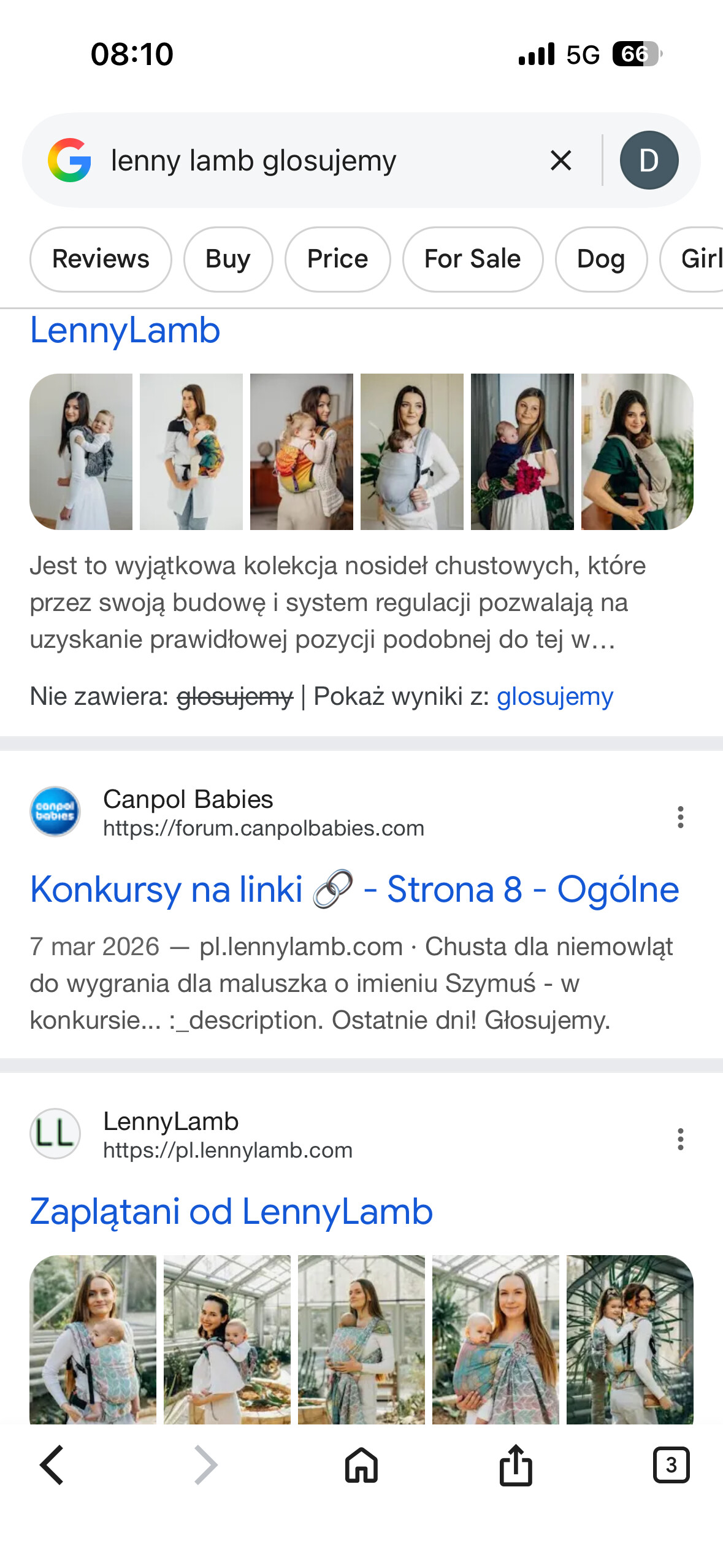Screen dimensions: 723x1568
Task: Go to the browser home page
Action: click(361, 1465)
